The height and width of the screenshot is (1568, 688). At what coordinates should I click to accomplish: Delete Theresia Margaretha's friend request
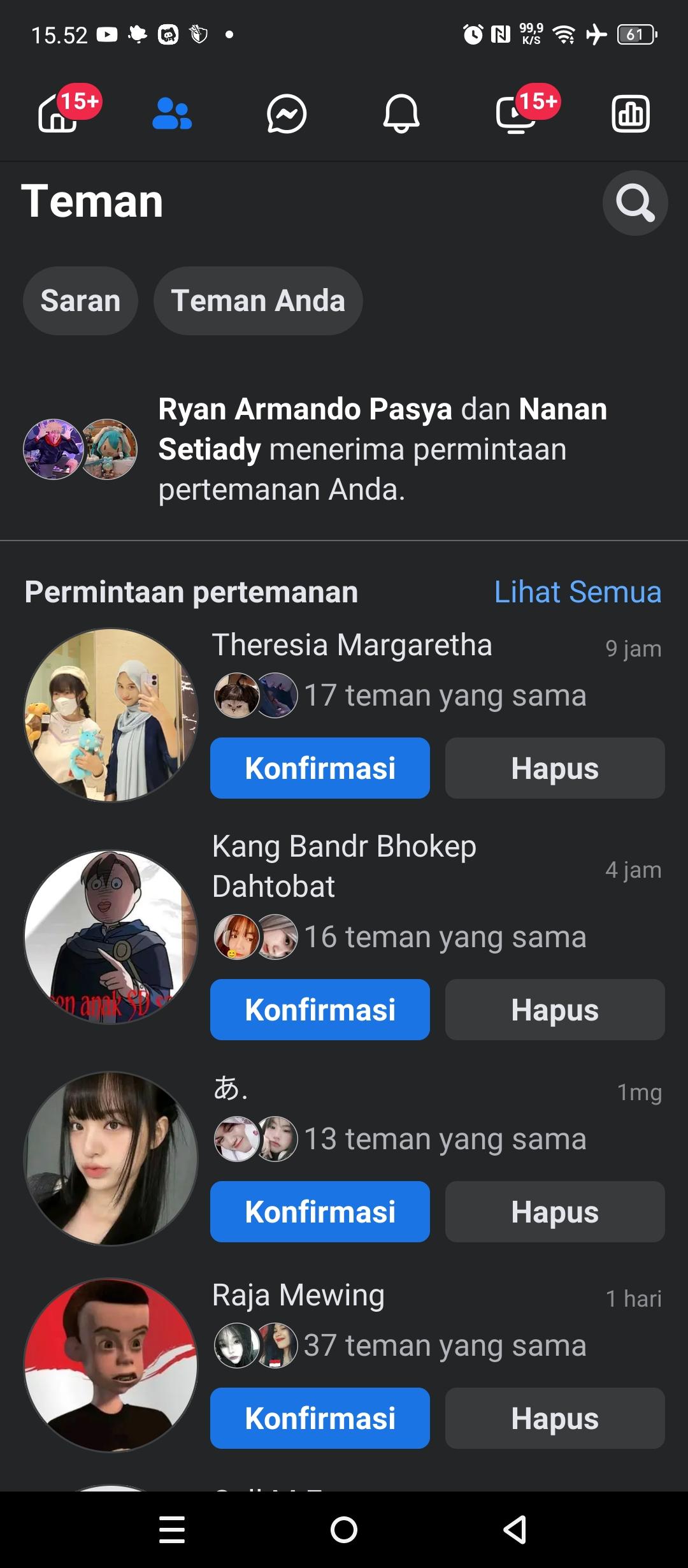555,768
